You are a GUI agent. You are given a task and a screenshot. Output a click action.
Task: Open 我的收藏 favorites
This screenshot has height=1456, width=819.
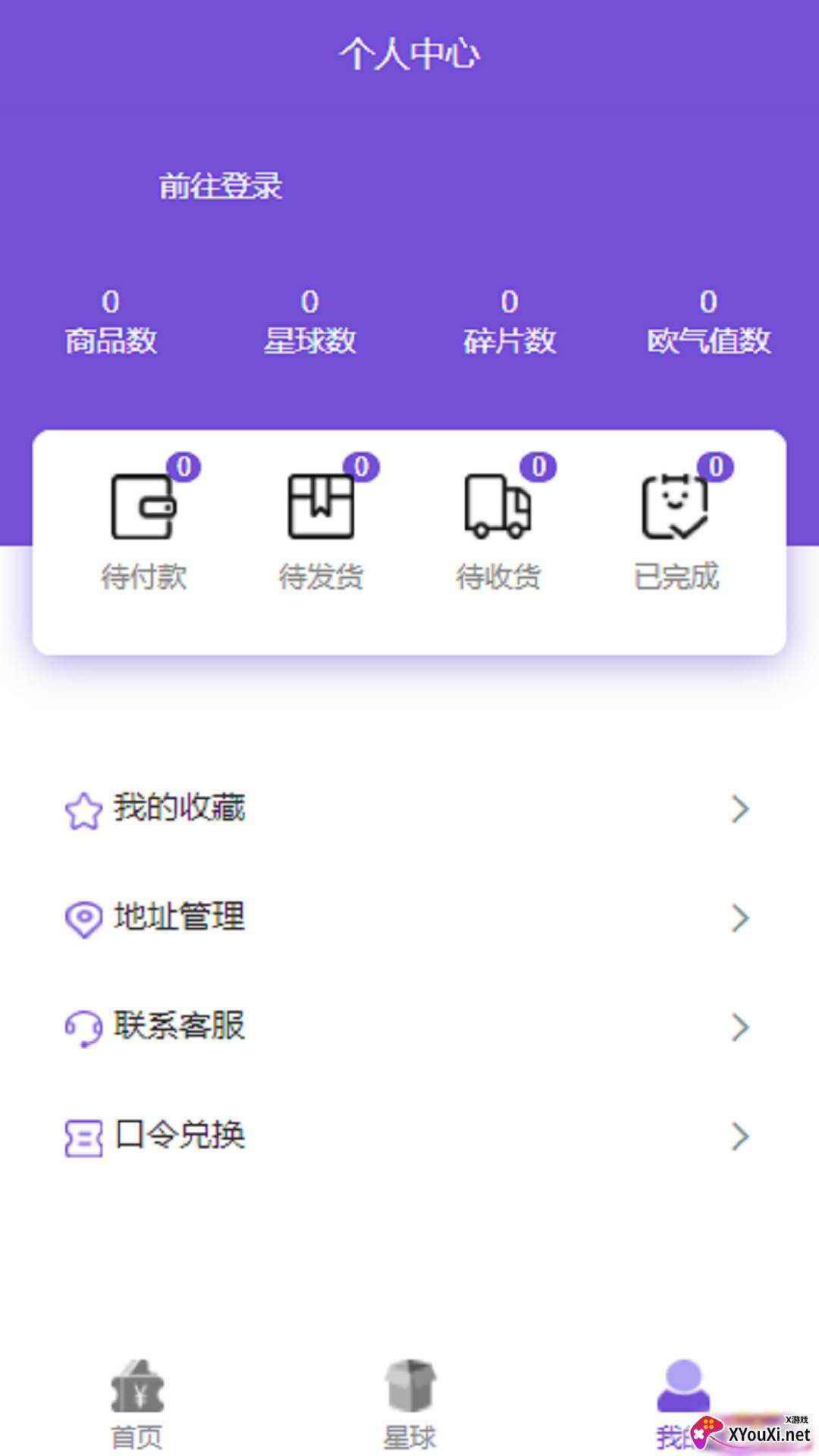409,808
